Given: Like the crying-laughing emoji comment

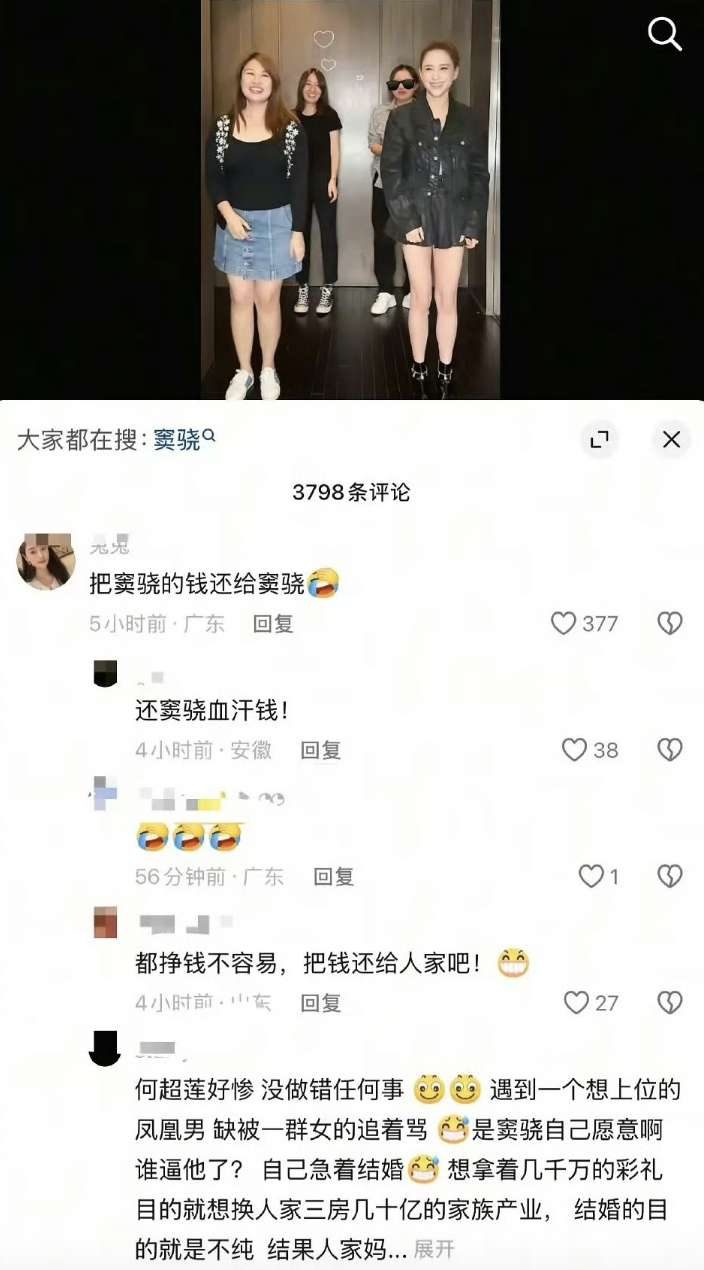Looking at the screenshot, I should 592,877.
